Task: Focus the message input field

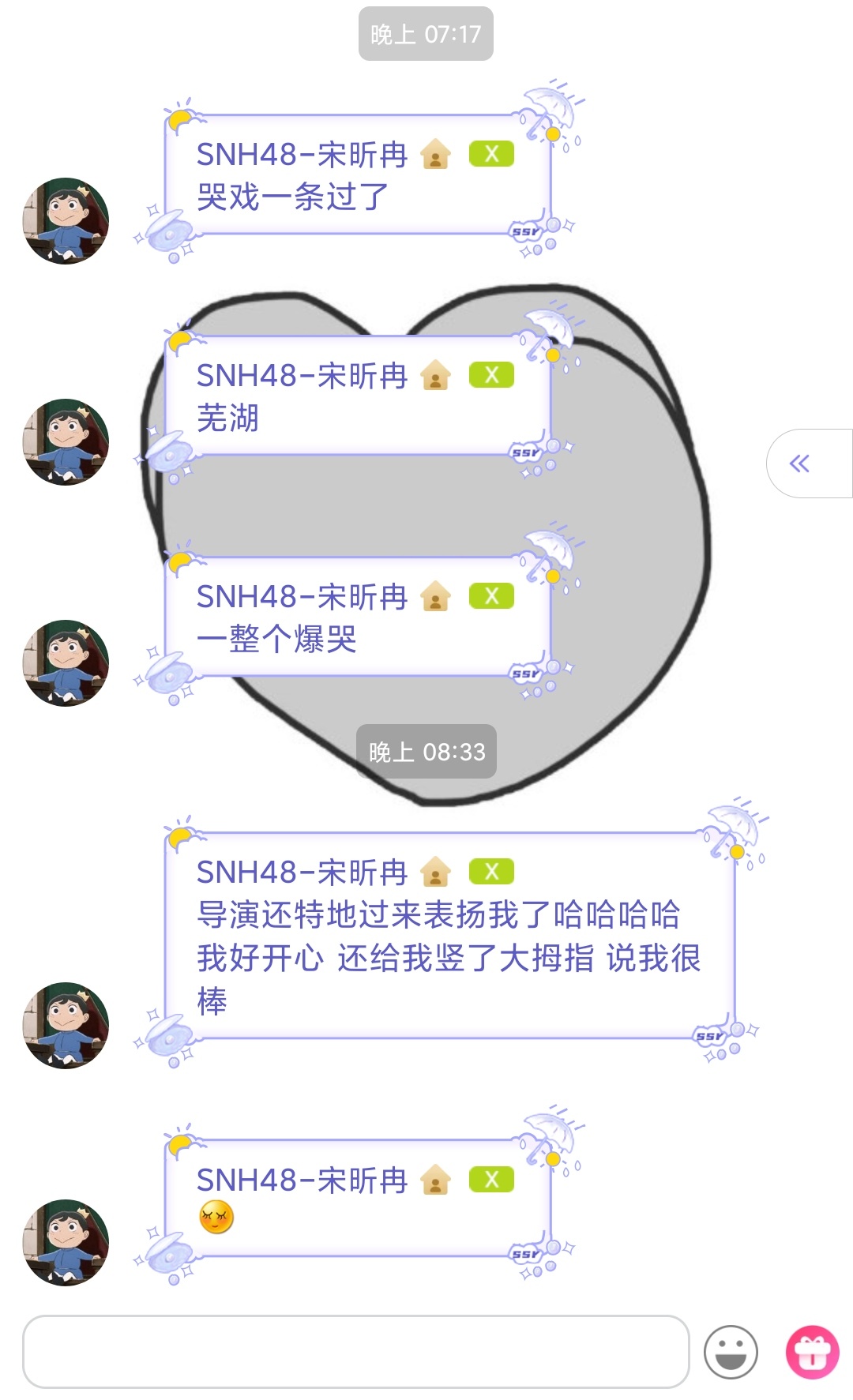Action: [355, 1351]
